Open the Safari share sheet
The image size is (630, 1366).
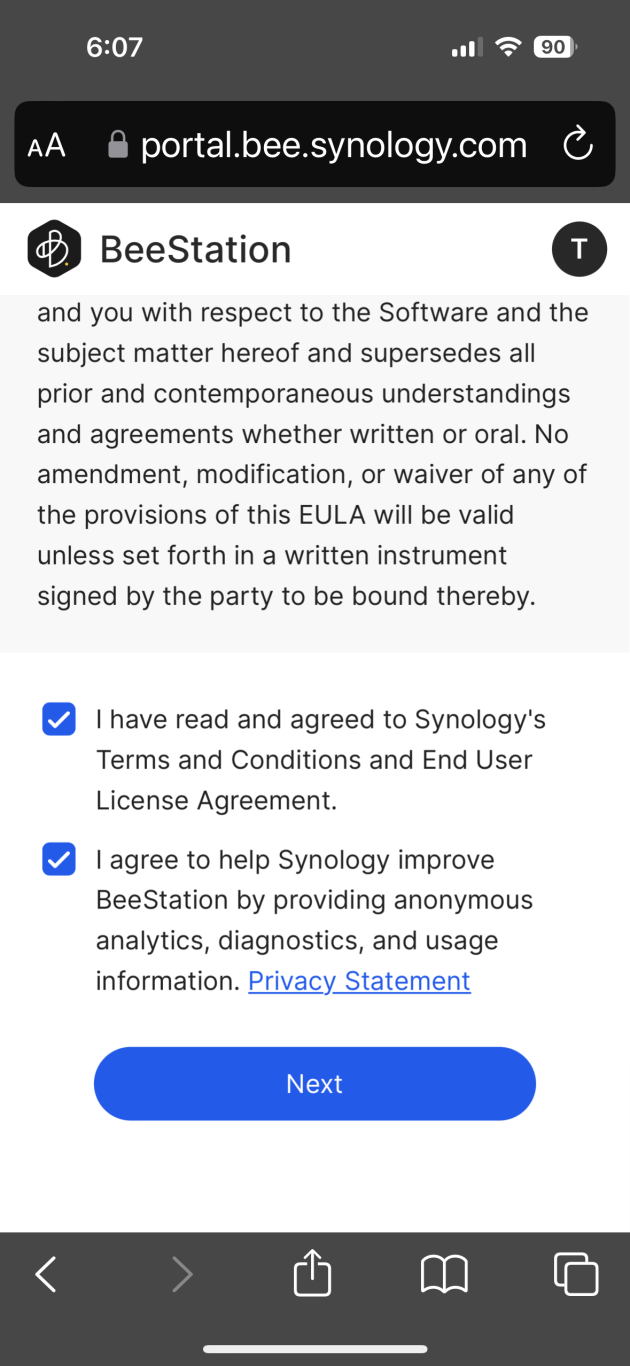pyautogui.click(x=312, y=1273)
